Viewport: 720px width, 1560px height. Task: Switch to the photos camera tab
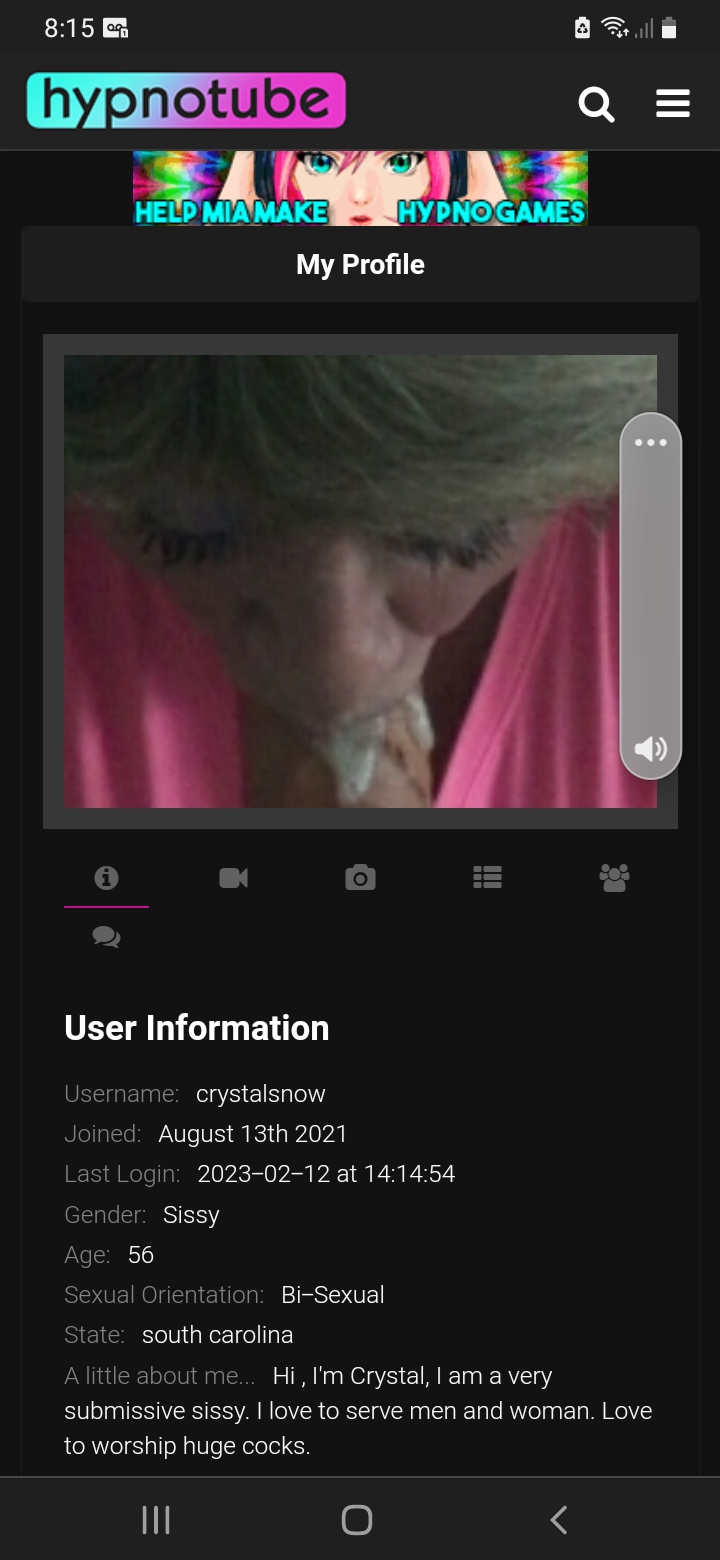pos(360,877)
